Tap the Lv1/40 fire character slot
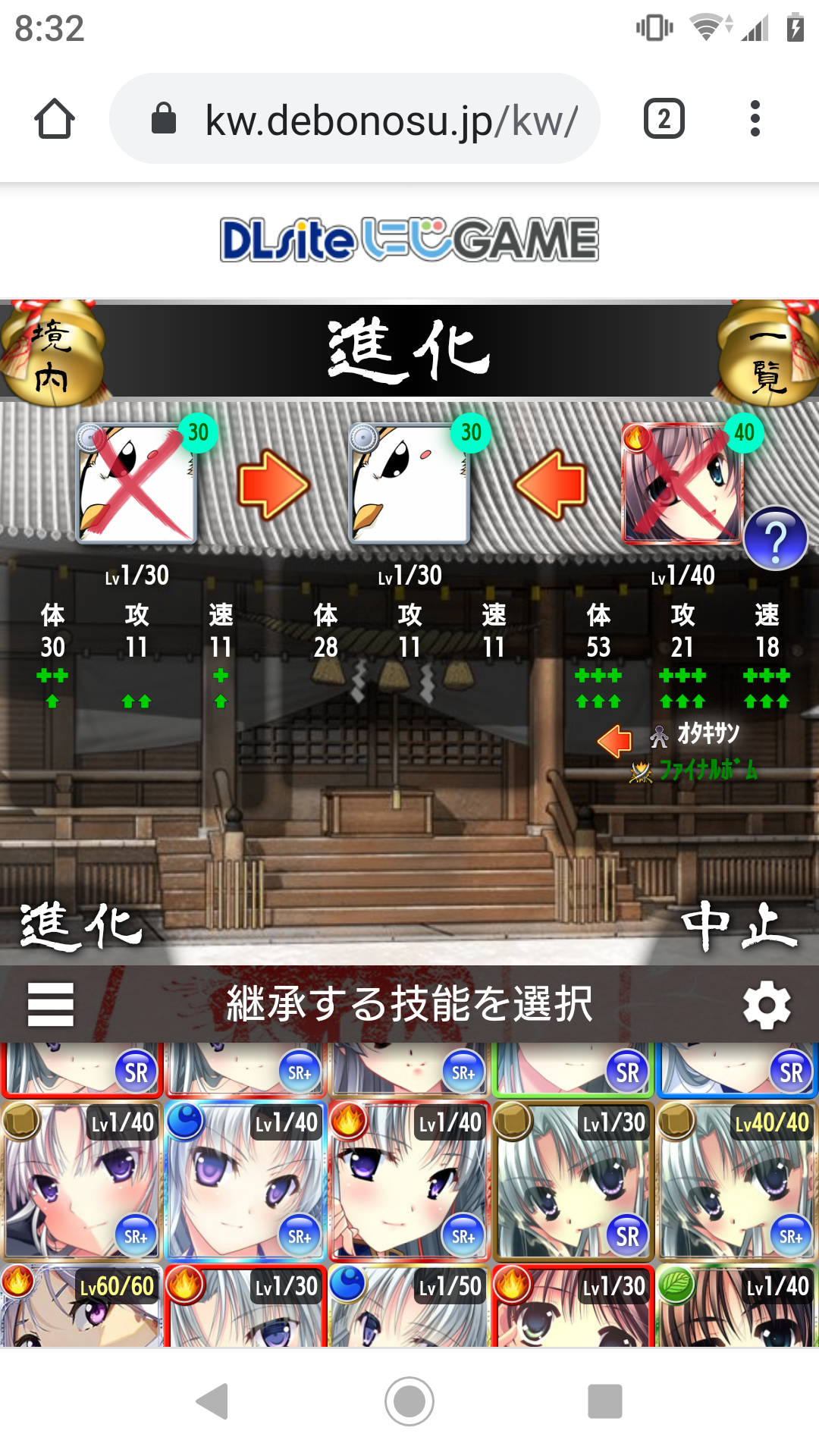The height and width of the screenshot is (1456, 819). [681, 484]
